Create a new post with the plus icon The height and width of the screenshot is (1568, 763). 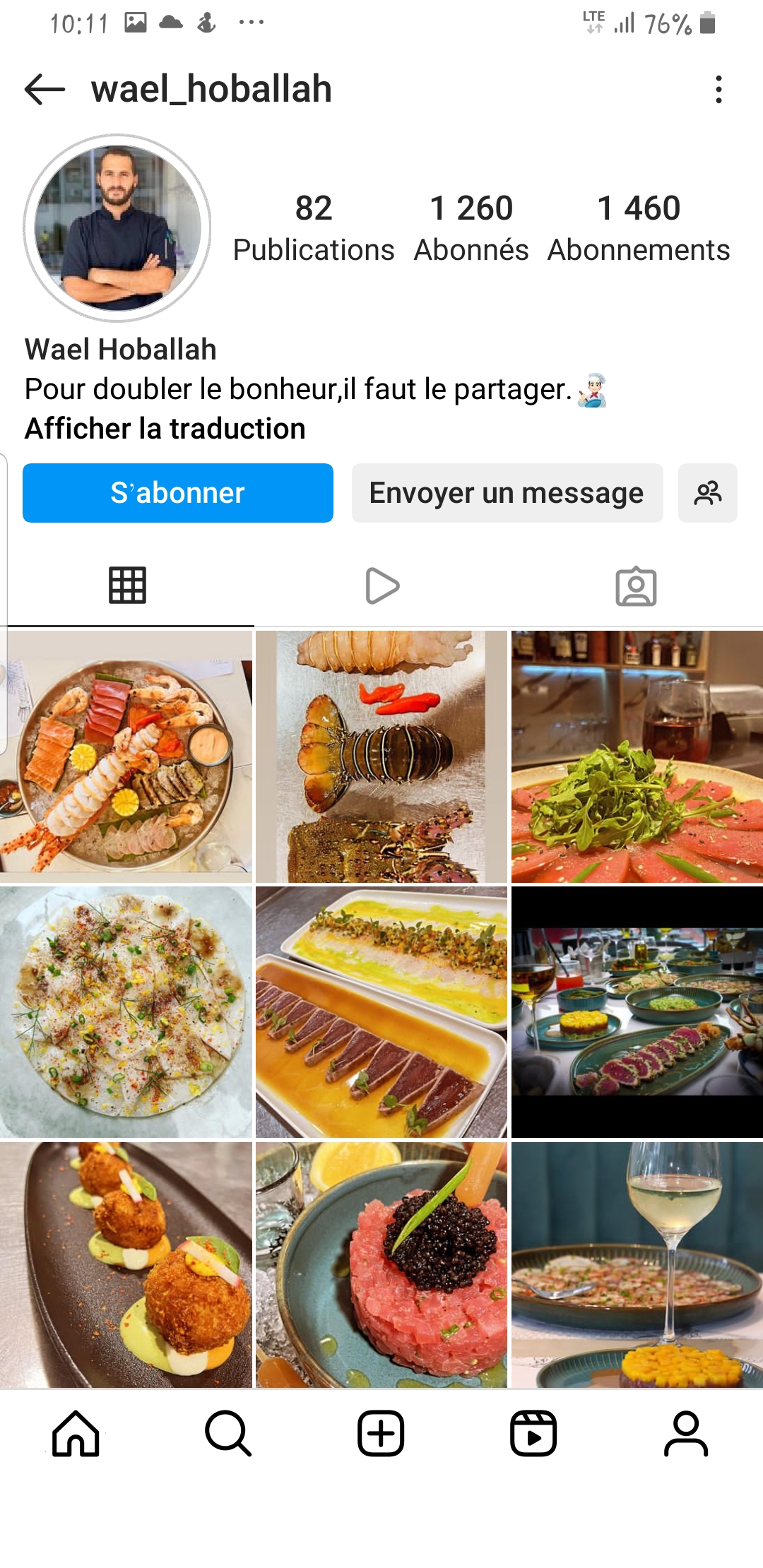point(381,1434)
